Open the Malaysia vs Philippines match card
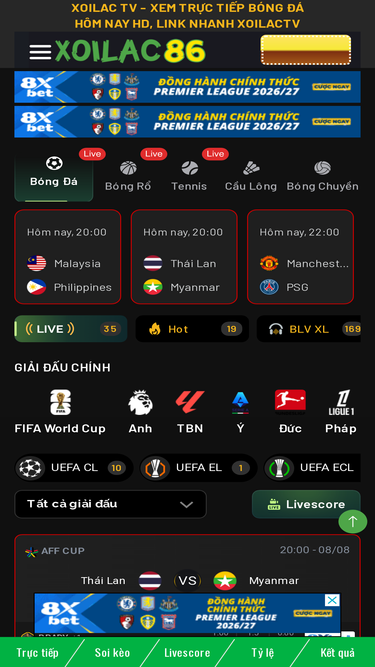375x667 pixels. tap(68, 257)
